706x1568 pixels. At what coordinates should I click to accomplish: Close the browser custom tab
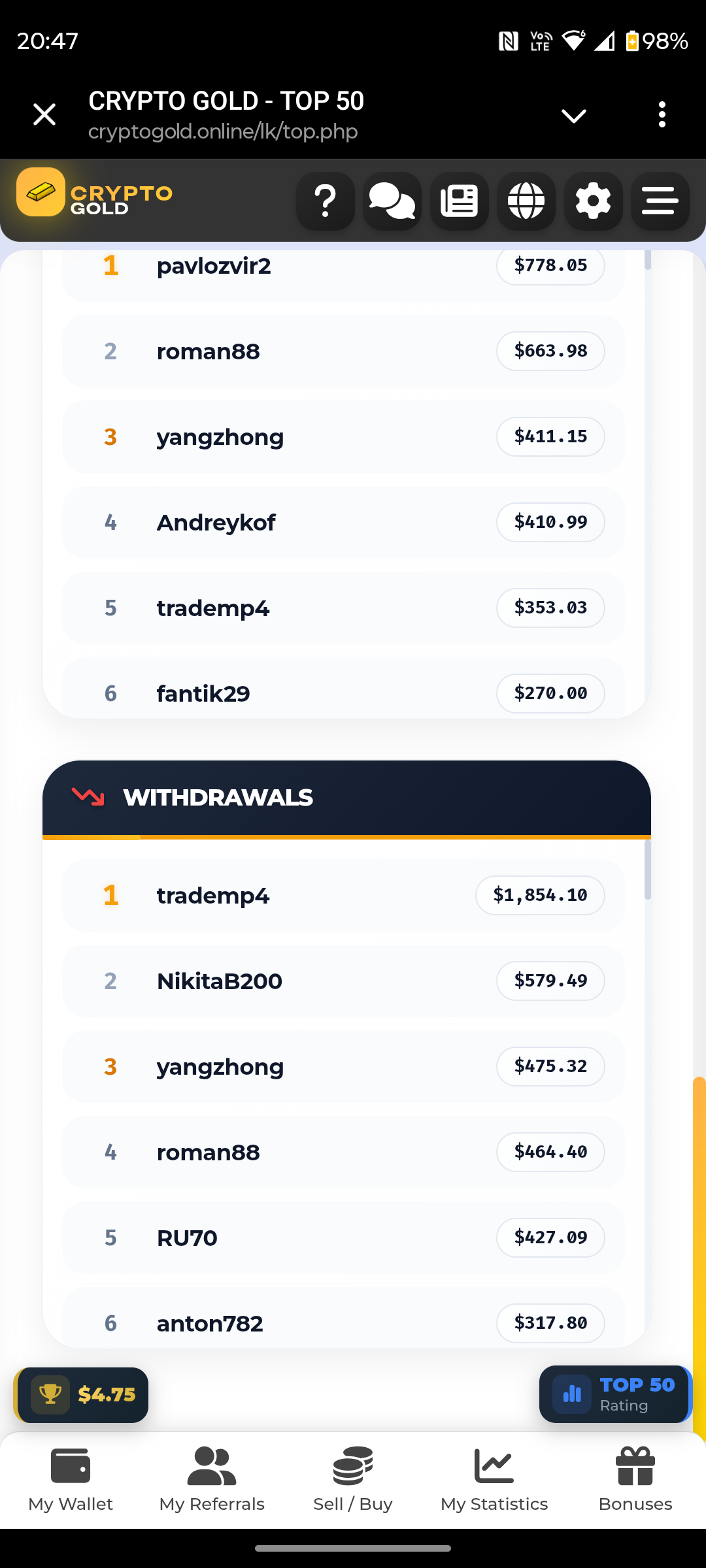pyautogui.click(x=44, y=115)
